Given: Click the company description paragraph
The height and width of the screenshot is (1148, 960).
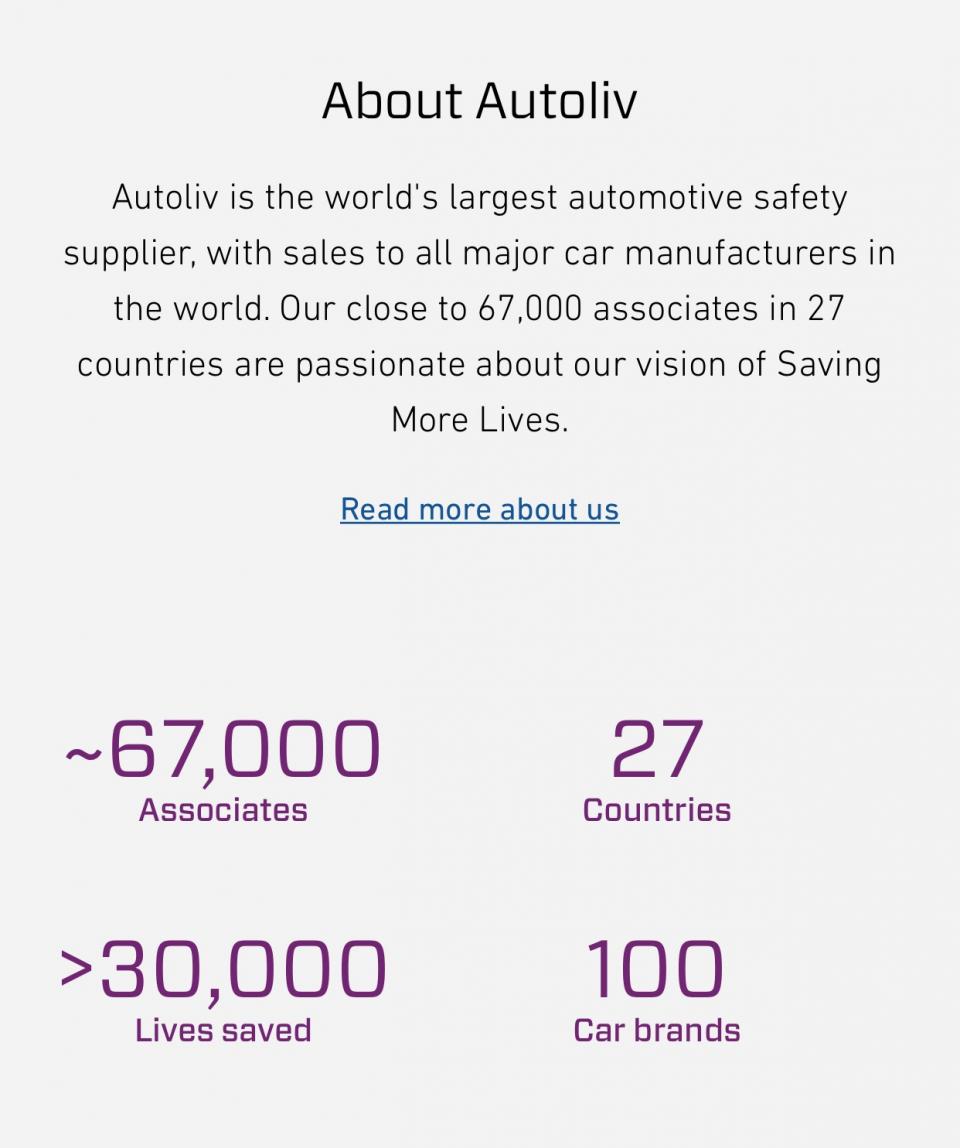Looking at the screenshot, I should (x=480, y=307).
